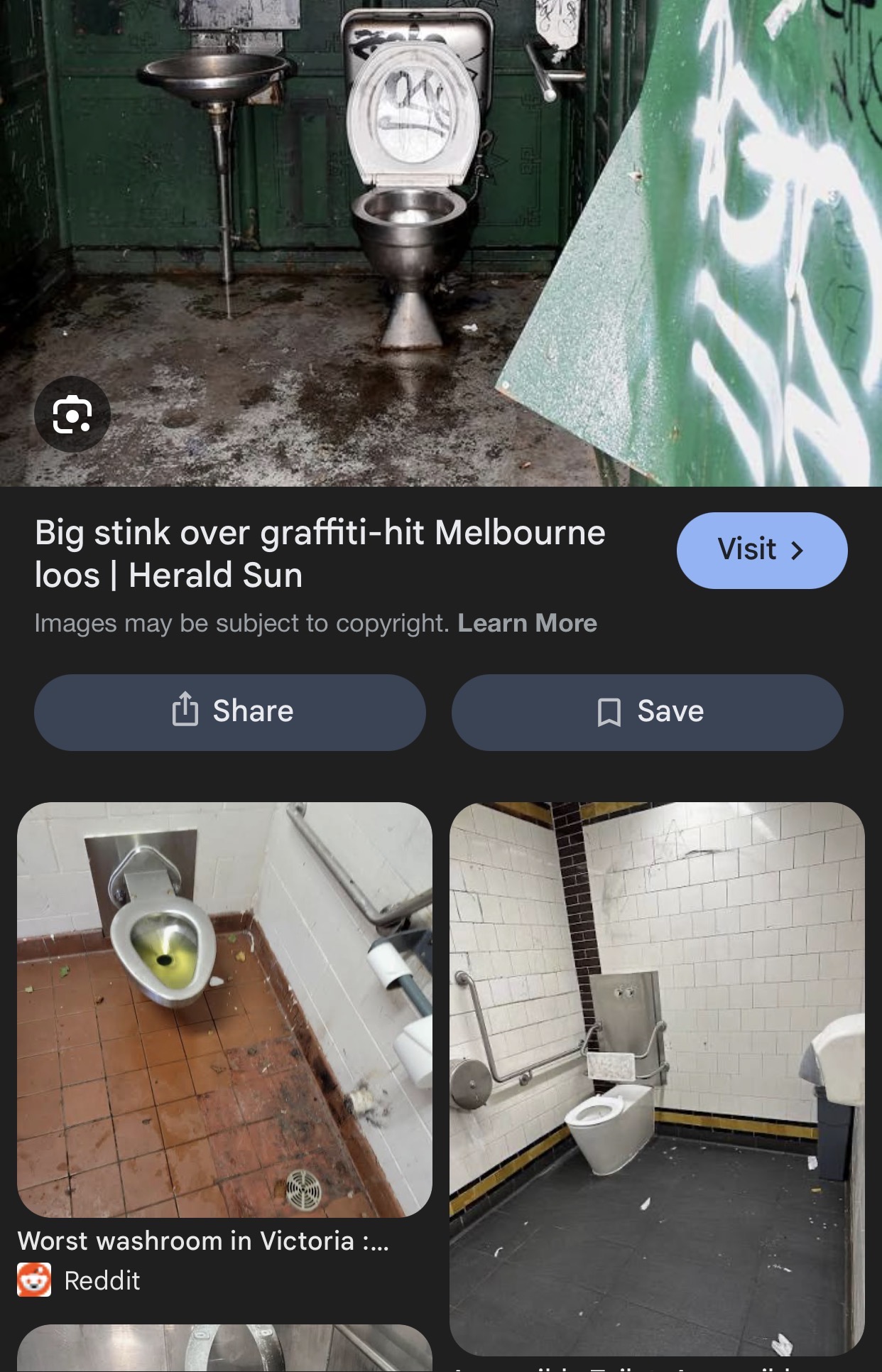
Task: View the main graffiti toilet image
Action: coord(441,243)
